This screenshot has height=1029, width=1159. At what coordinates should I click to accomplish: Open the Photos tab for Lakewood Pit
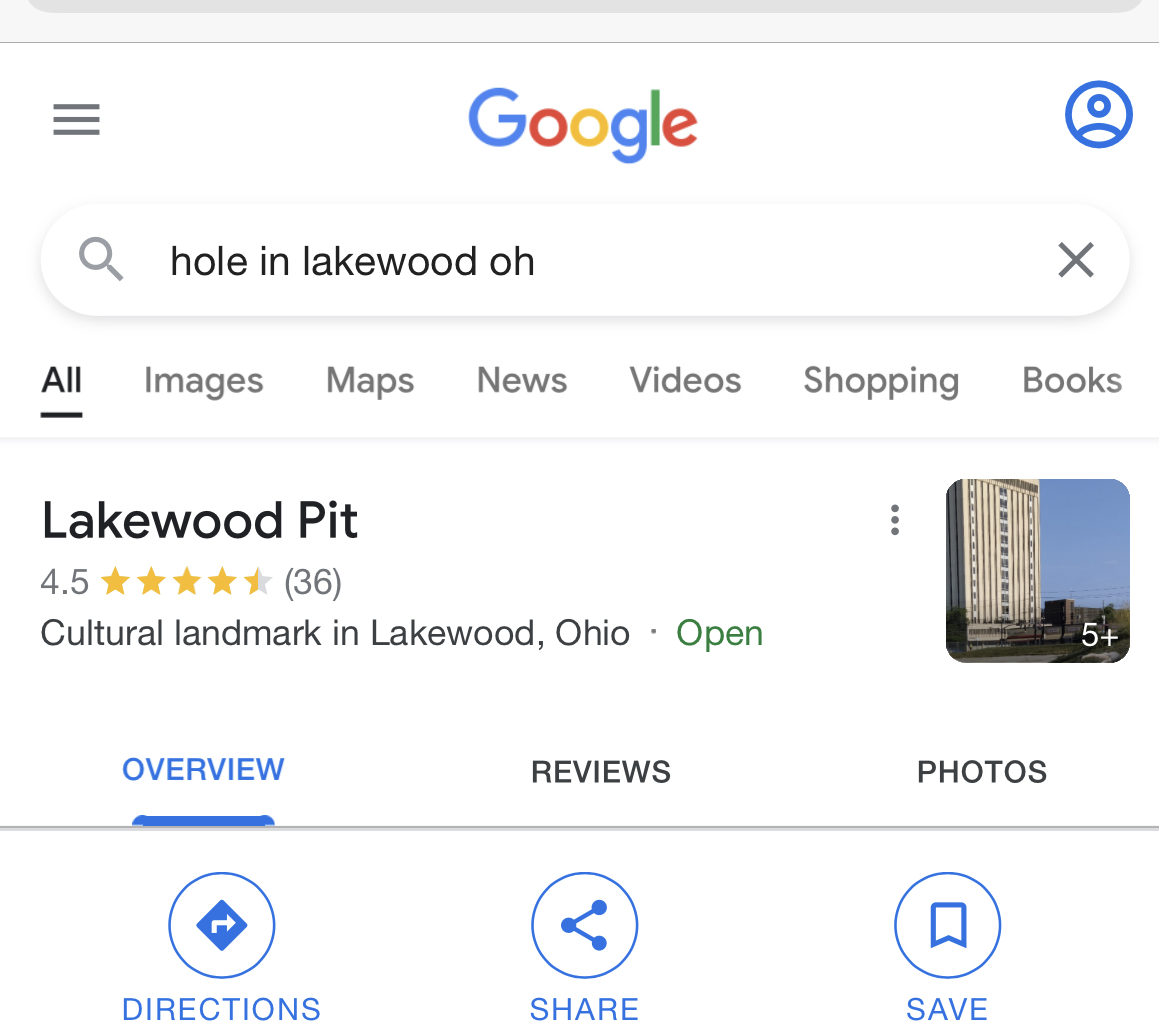pos(982,772)
